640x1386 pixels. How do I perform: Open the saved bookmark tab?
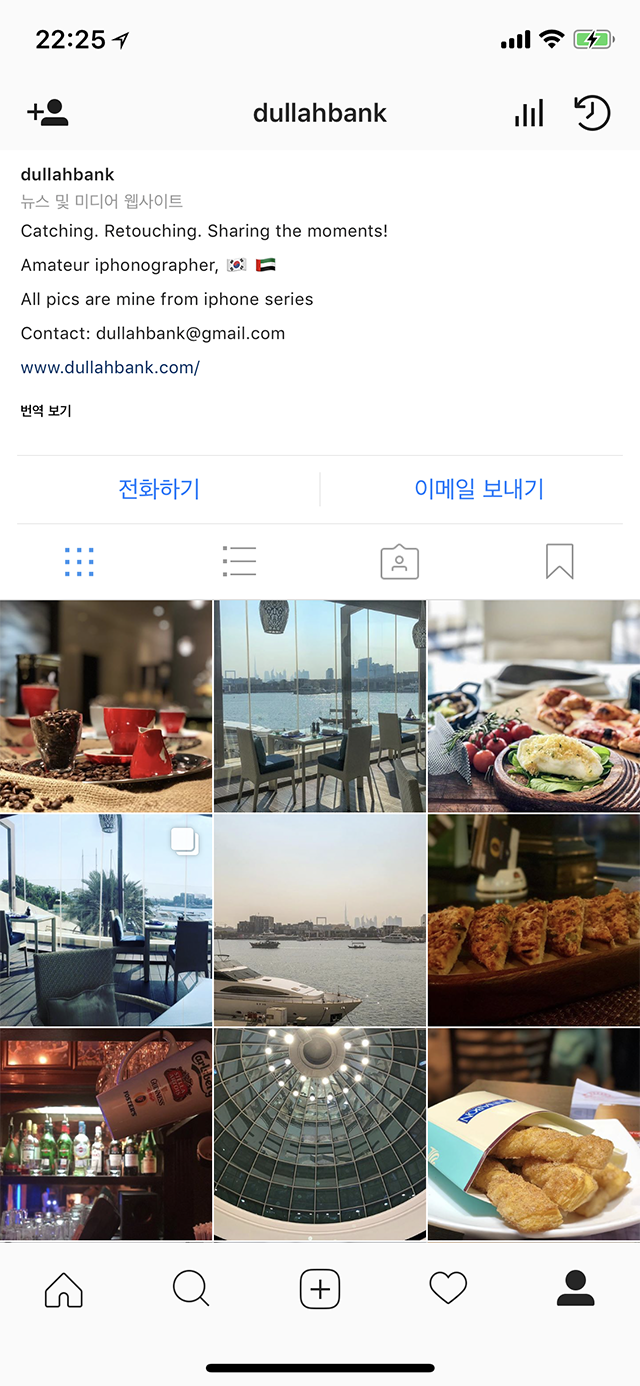coord(560,562)
